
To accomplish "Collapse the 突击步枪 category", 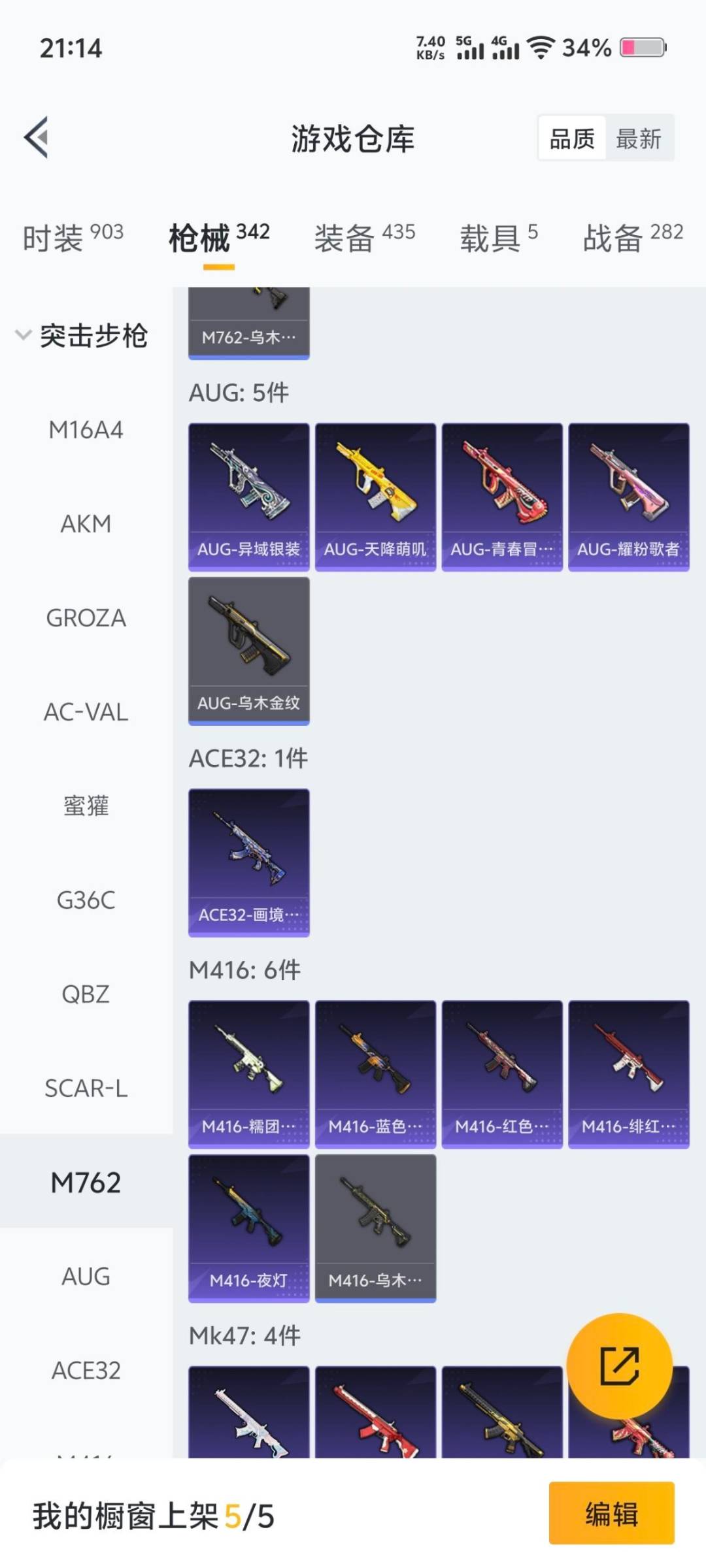I will point(94,336).
